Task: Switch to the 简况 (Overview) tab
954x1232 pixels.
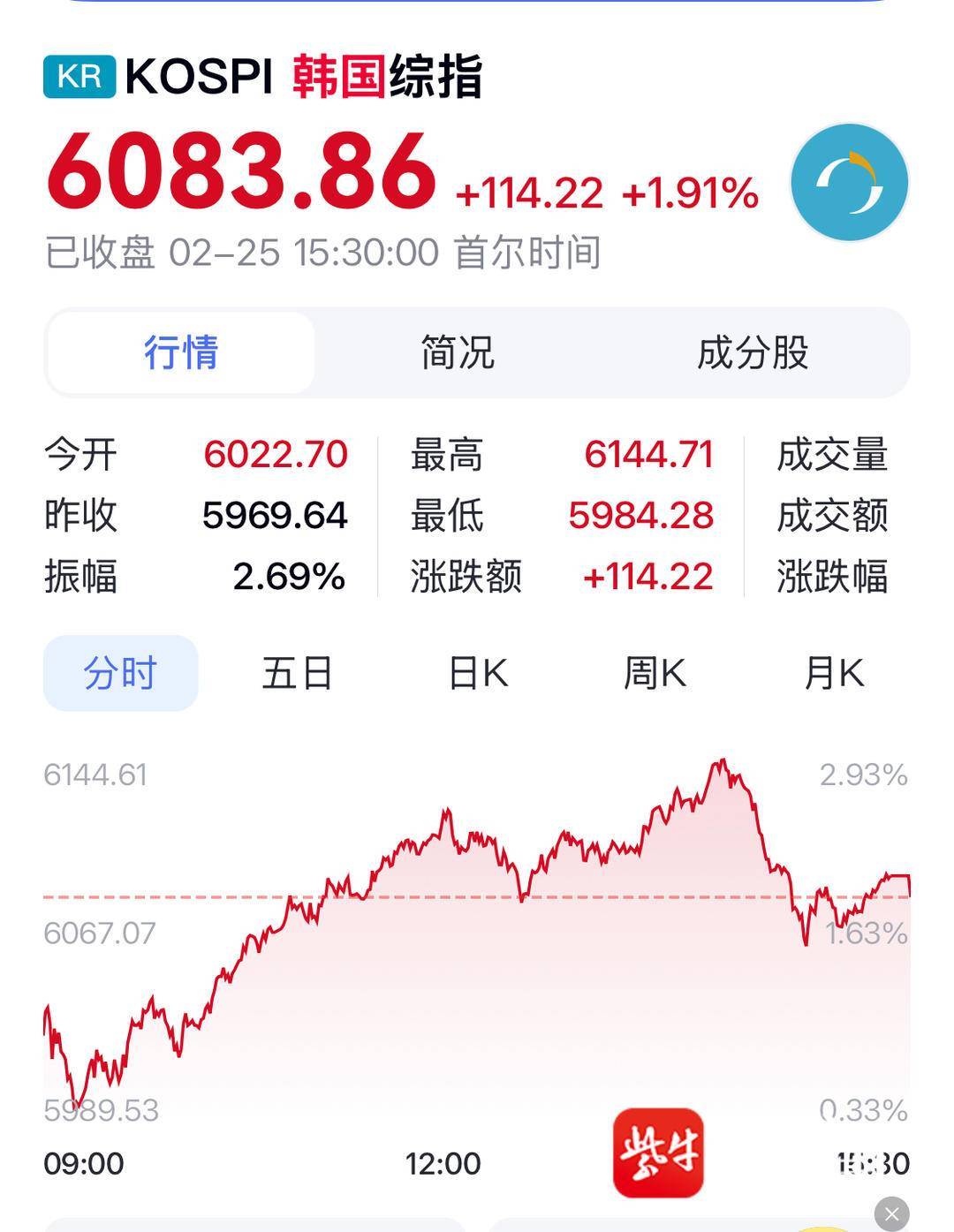Action: tap(457, 351)
